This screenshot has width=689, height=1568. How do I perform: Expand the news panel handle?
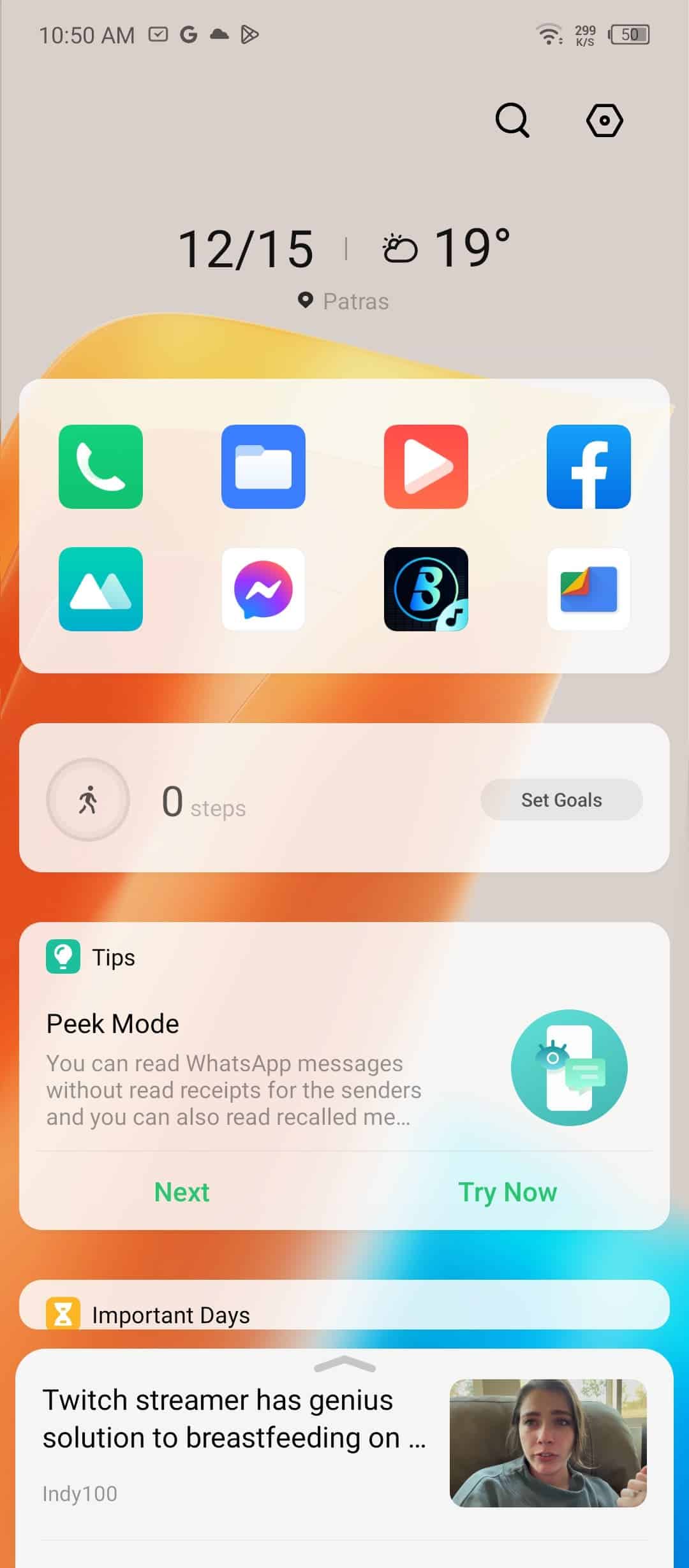click(344, 1364)
